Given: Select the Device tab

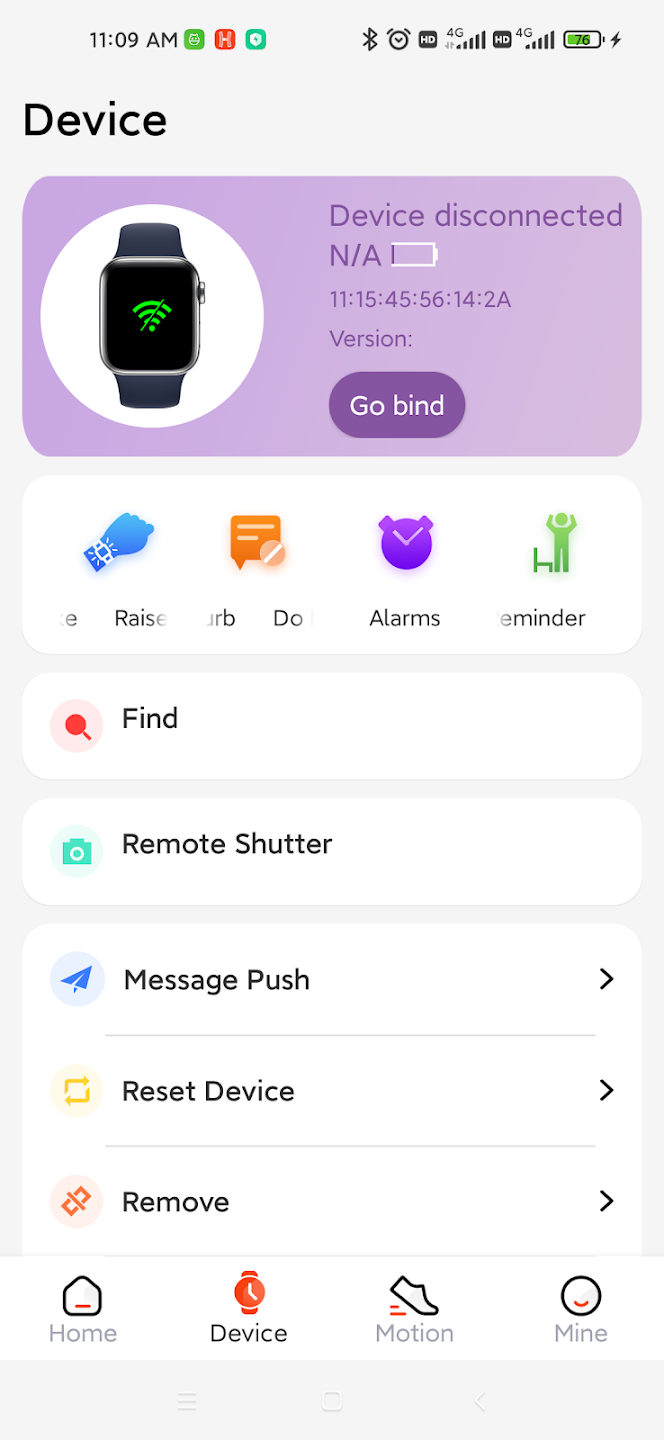Looking at the screenshot, I should tap(249, 1308).
